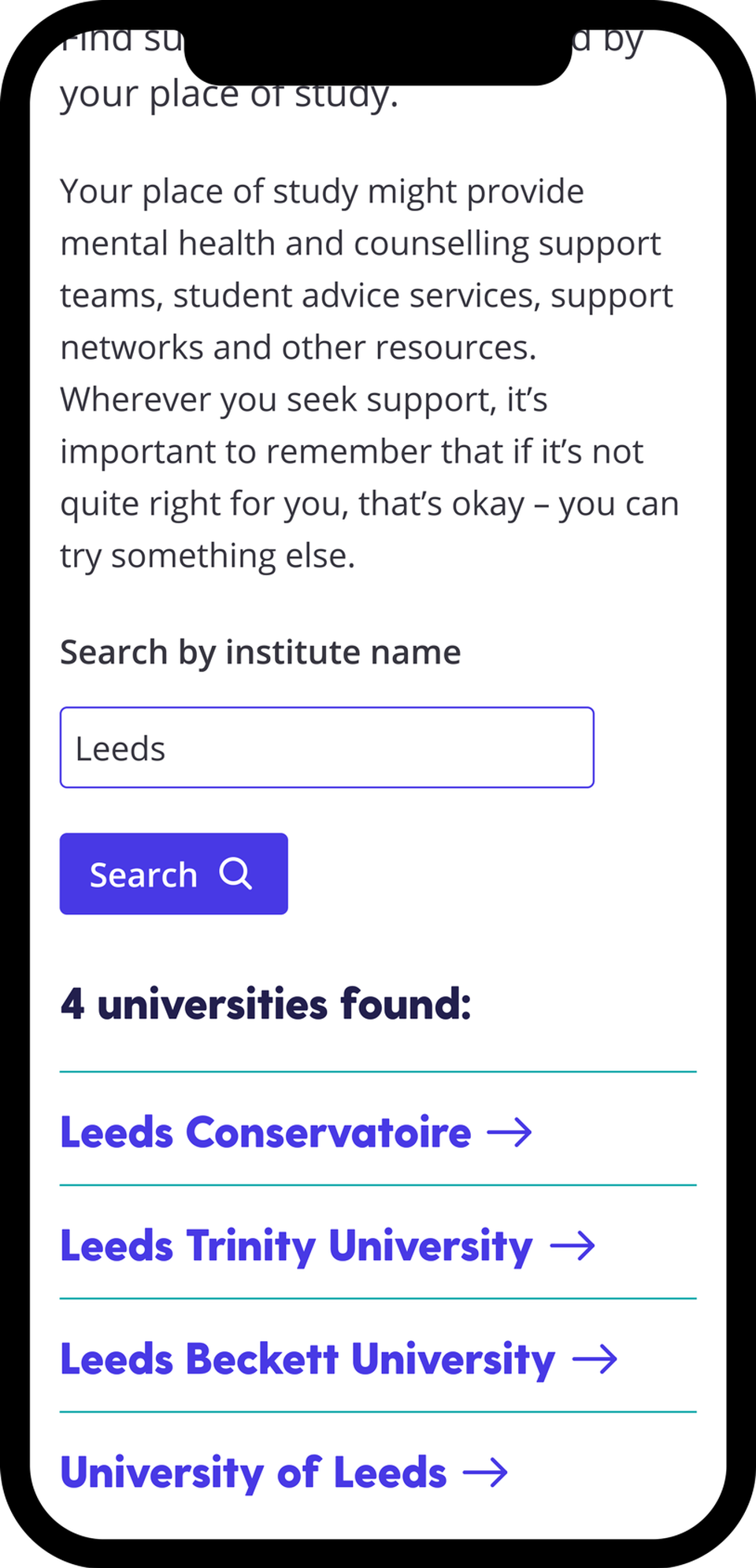Tap the institute name search field
The image size is (756, 1568).
(327, 747)
